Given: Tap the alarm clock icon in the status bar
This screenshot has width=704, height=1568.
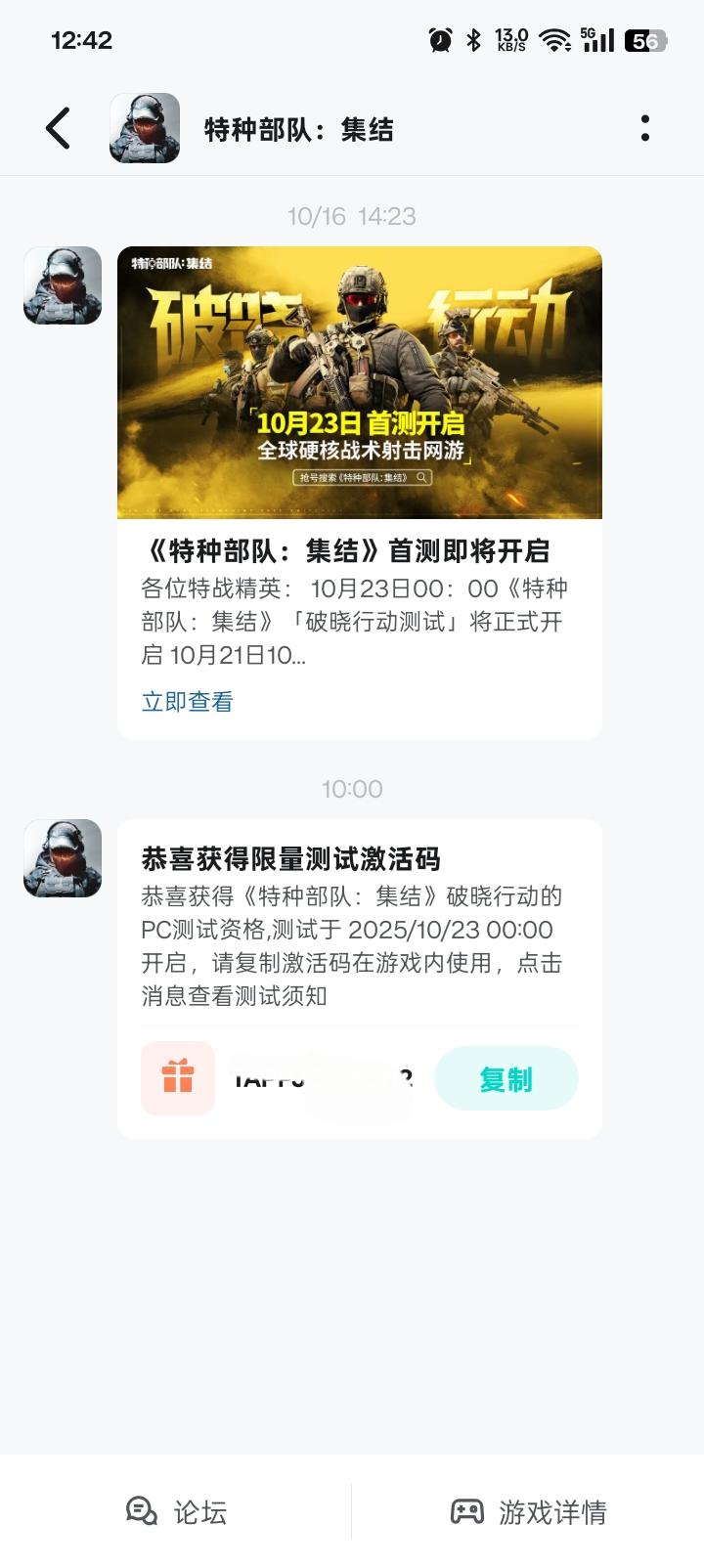Looking at the screenshot, I should 440,41.
